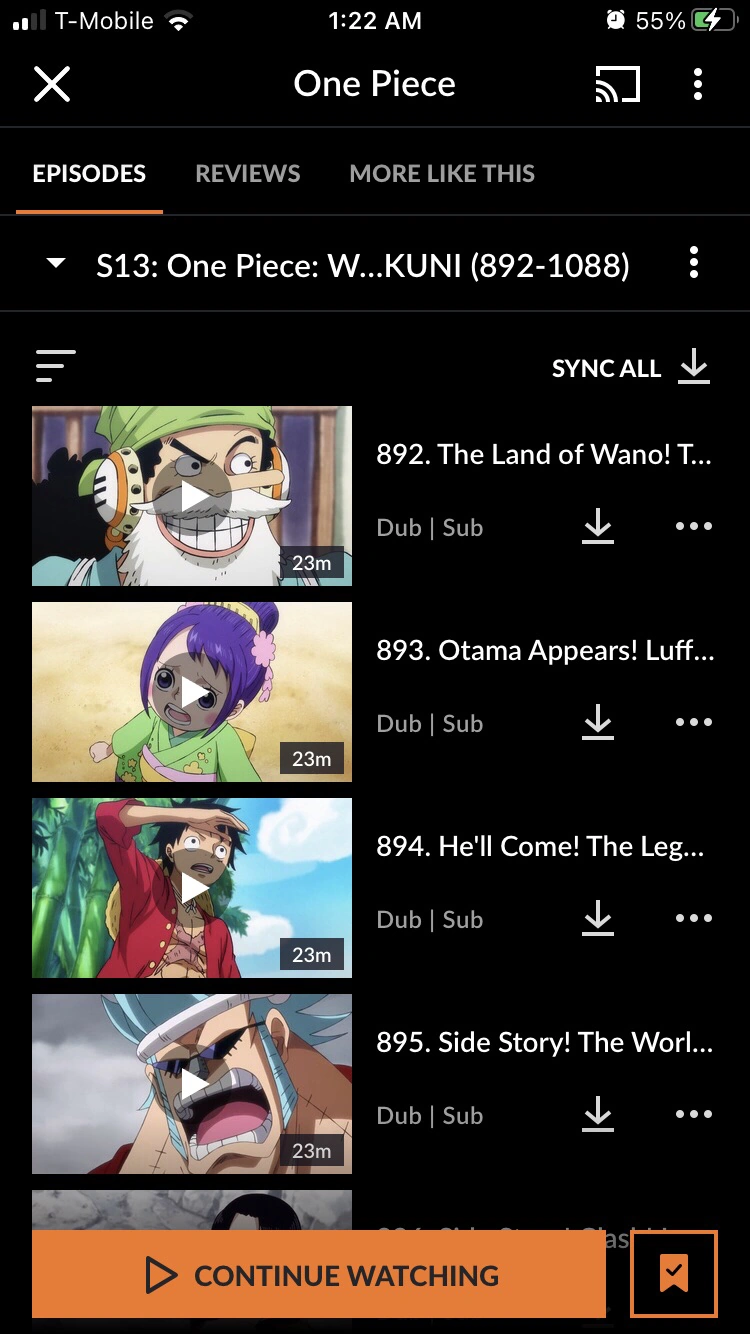Tap the download icon for episode 895
This screenshot has height=1334, width=750.
pos(597,1115)
